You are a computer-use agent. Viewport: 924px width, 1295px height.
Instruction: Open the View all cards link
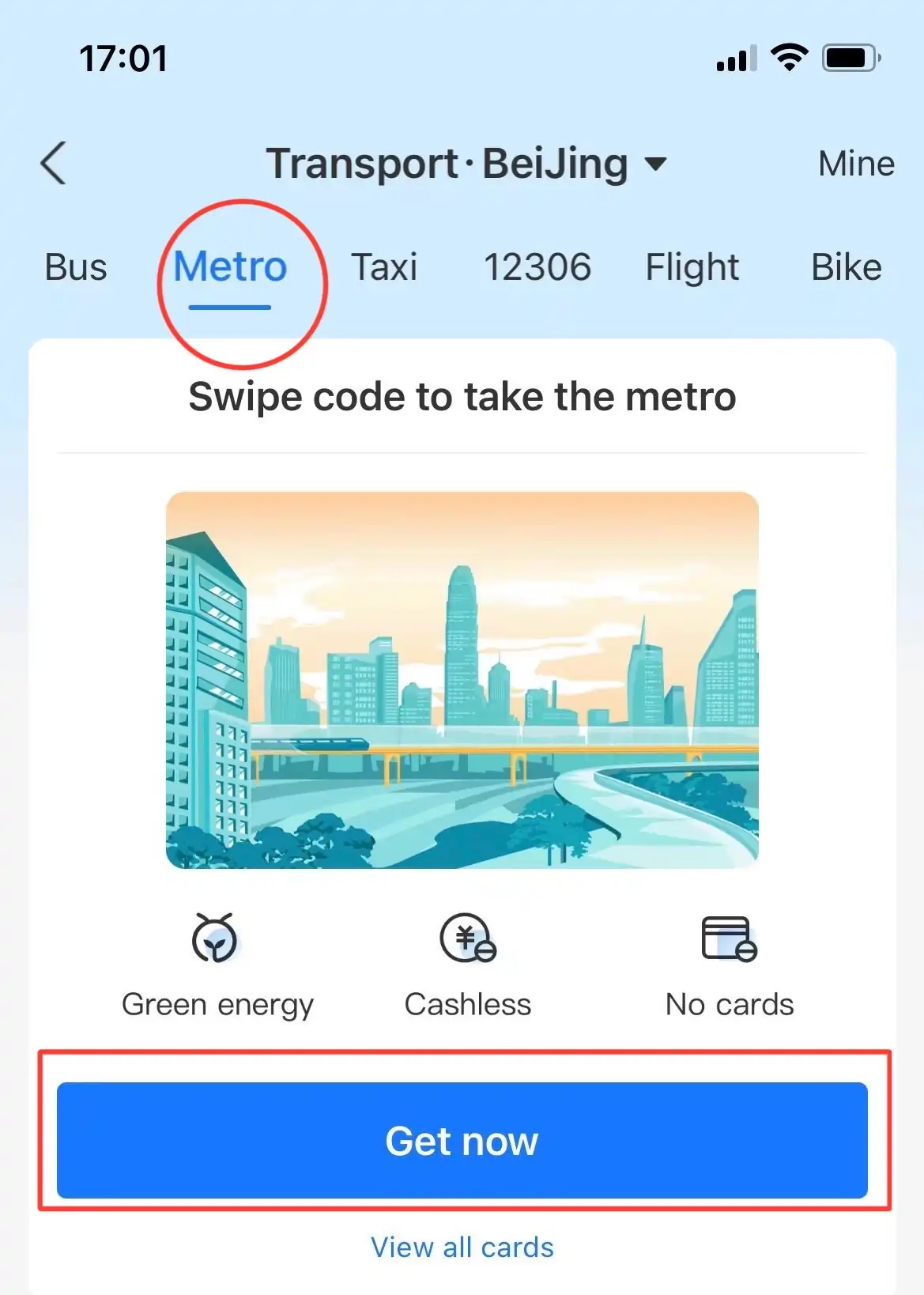(462, 1247)
